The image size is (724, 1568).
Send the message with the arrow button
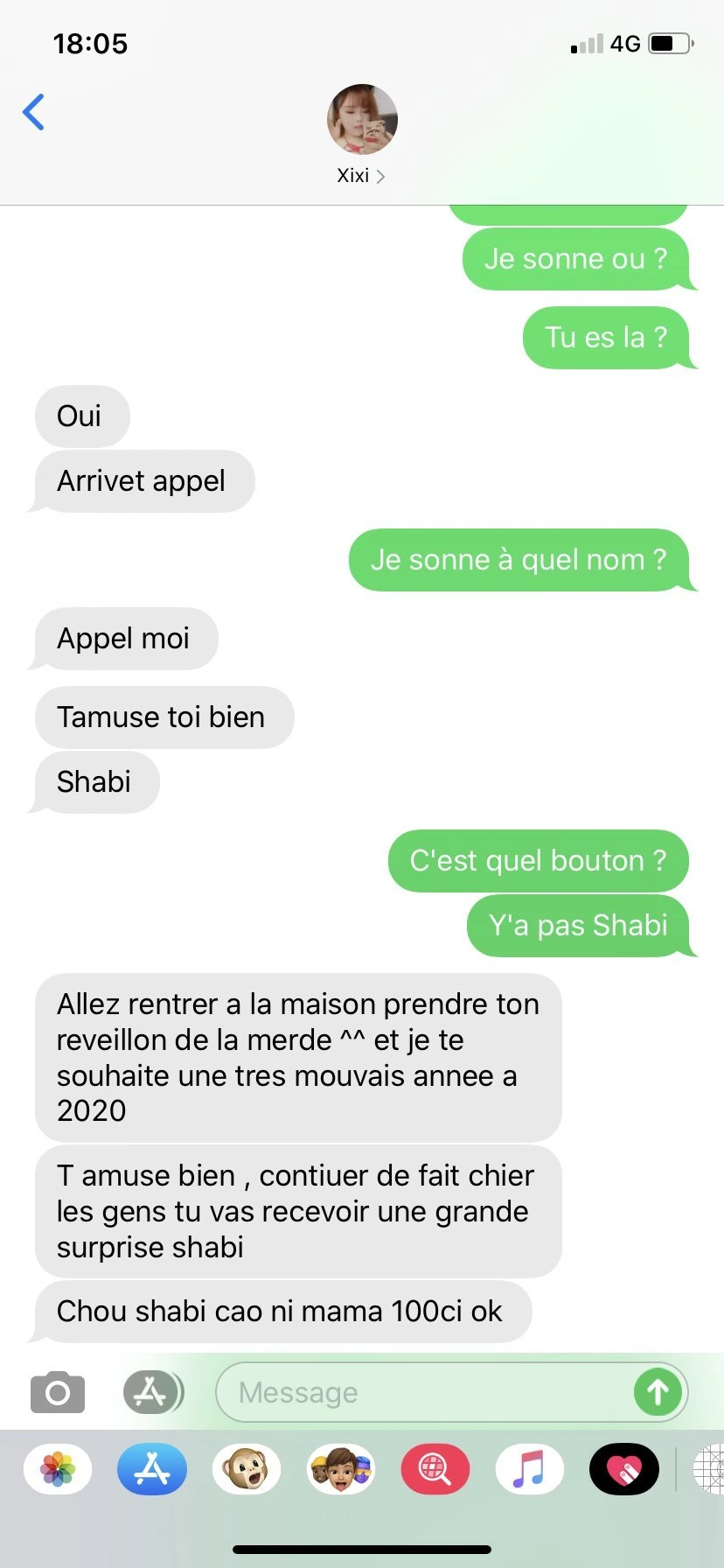[x=658, y=1392]
